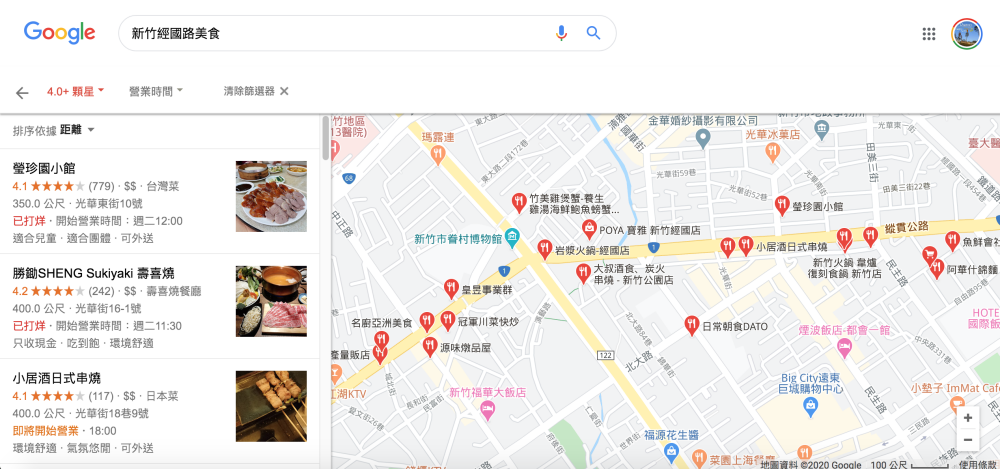Select 皇豐事業群 pin on map
This screenshot has height=469, width=1000.
451,289
